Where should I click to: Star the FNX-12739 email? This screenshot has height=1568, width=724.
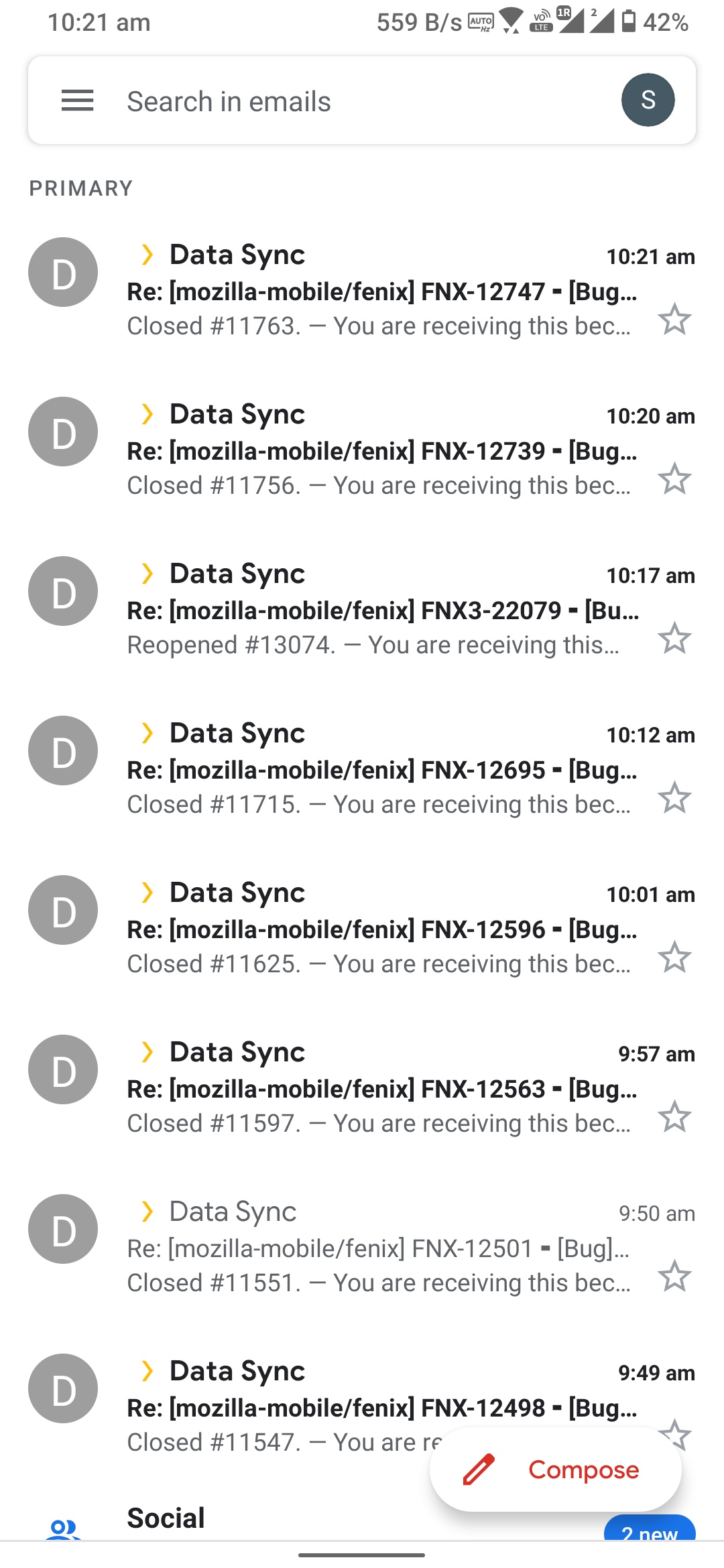(x=674, y=479)
